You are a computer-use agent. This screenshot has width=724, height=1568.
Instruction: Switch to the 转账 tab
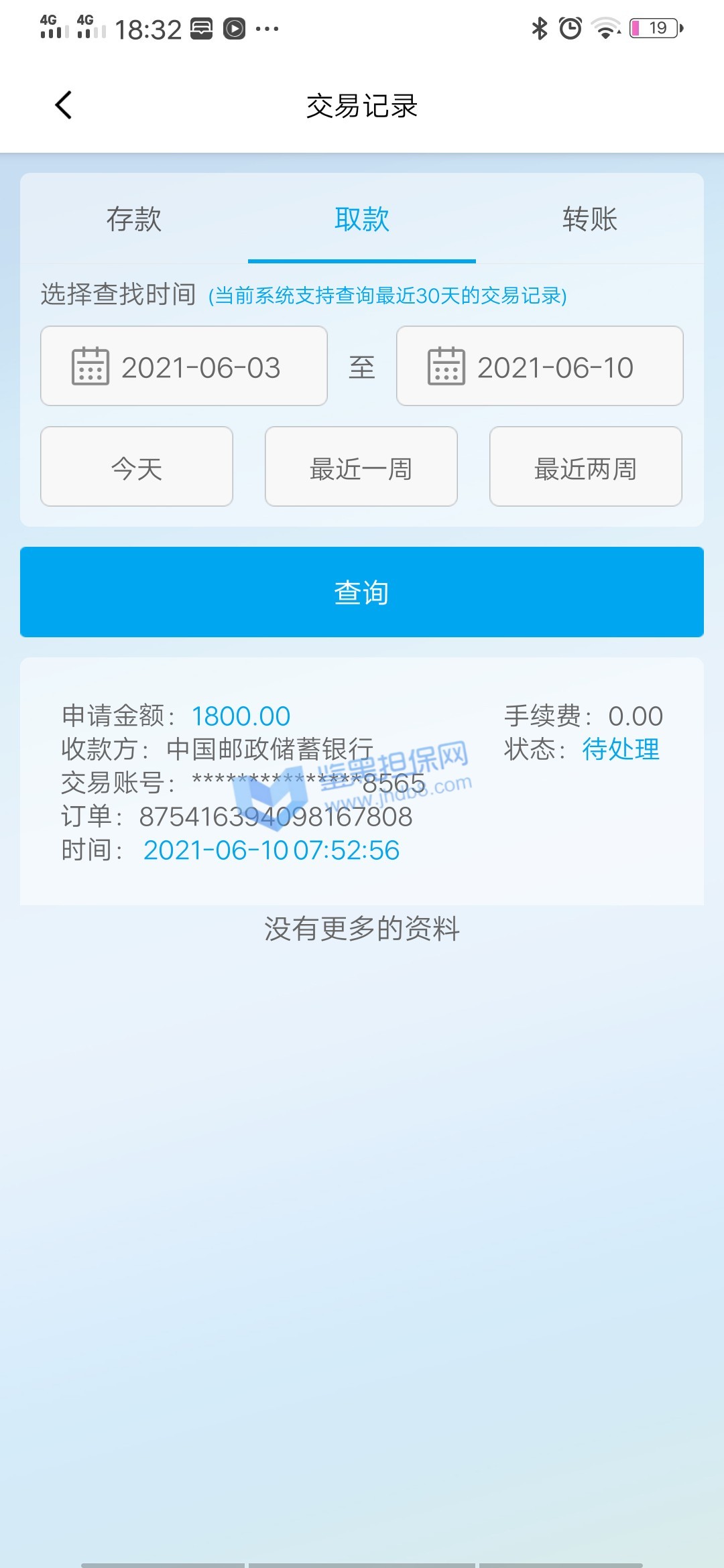[589, 219]
